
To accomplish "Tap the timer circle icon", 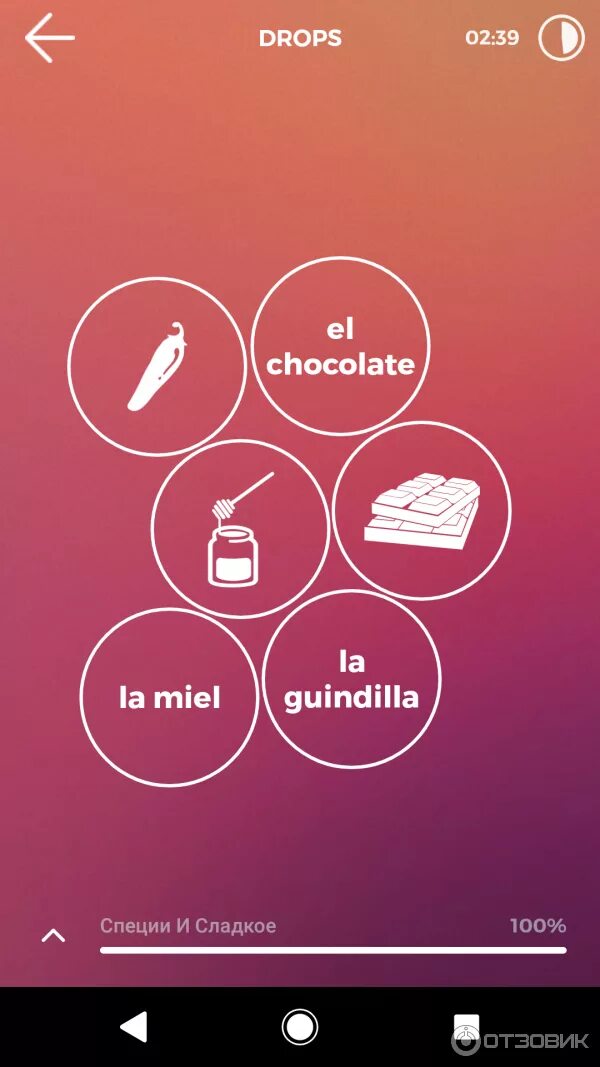I will 561,39.
